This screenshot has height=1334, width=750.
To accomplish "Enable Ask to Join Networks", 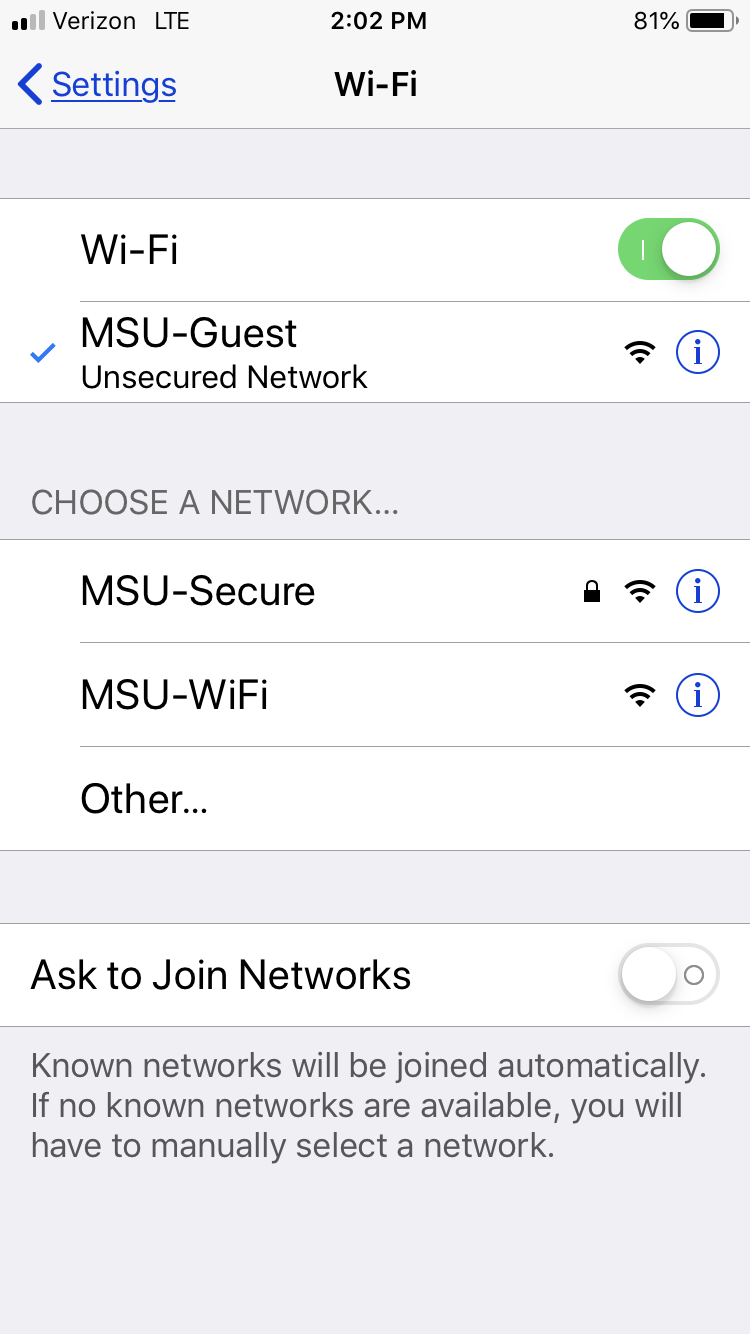I will 668,974.
